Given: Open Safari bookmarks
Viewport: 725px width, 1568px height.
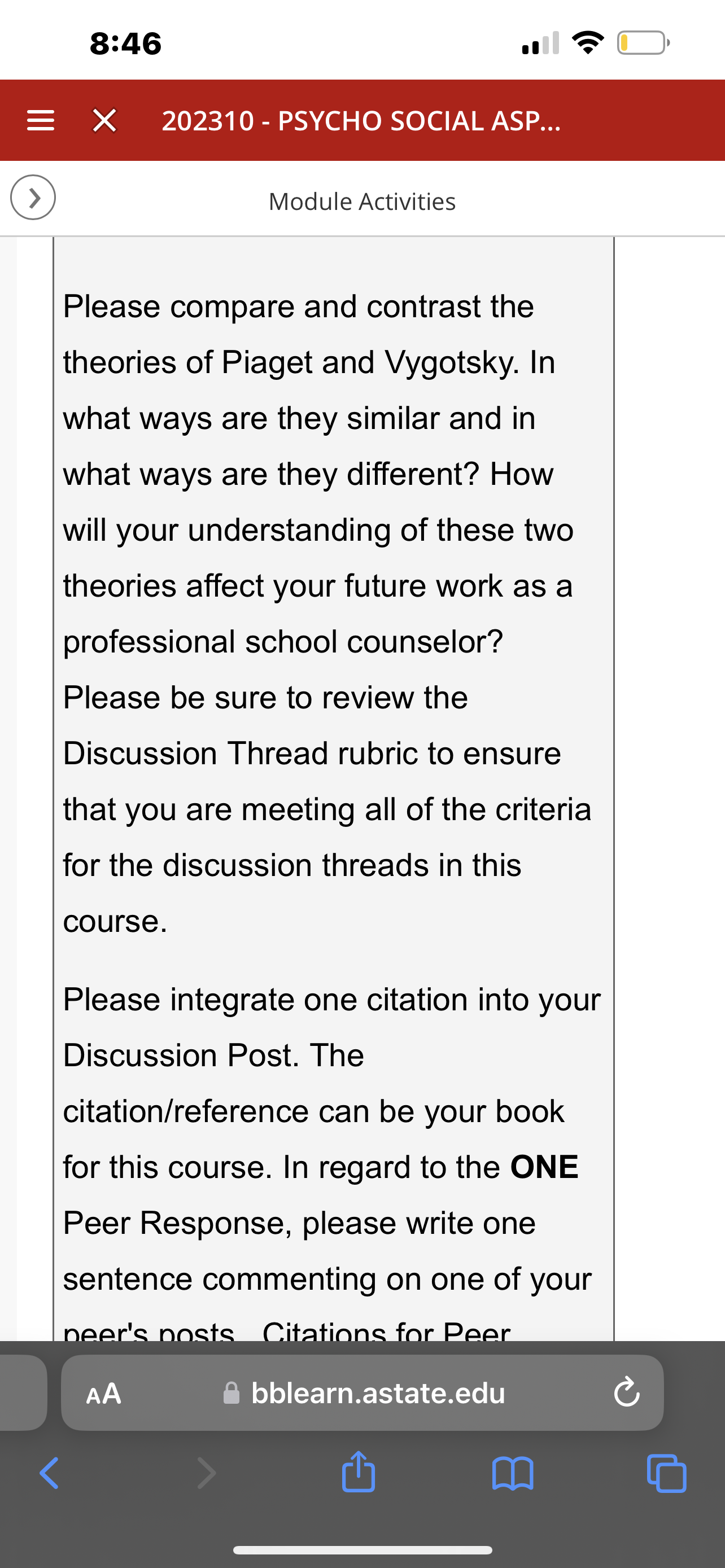Looking at the screenshot, I should click(513, 1473).
